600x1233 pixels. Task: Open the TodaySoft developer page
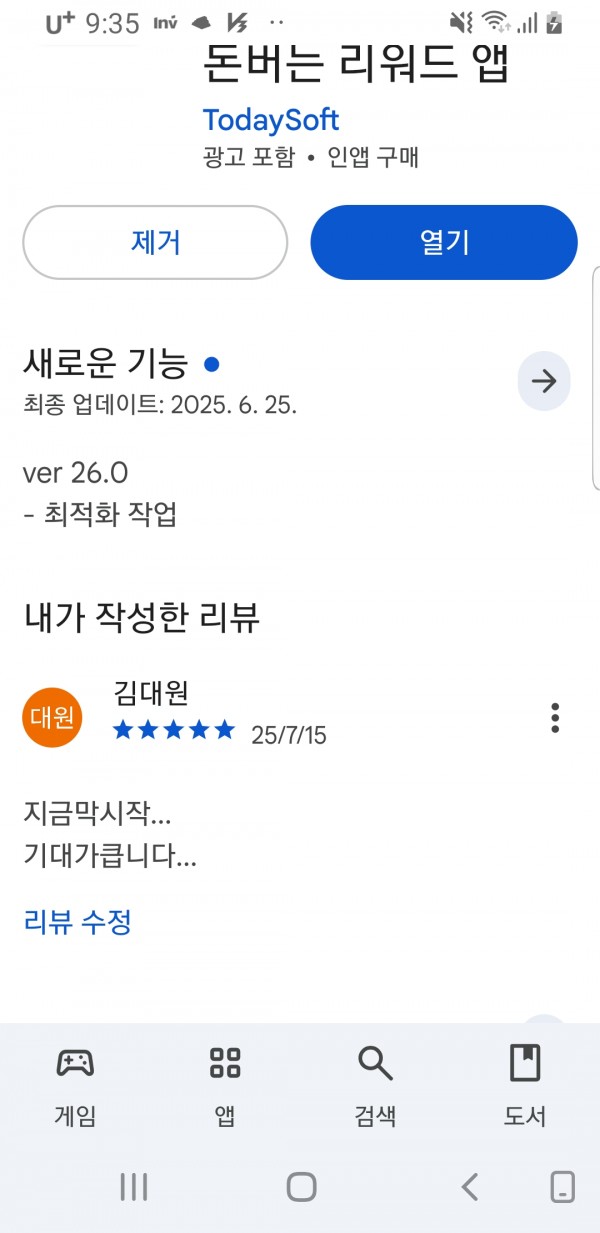click(271, 120)
